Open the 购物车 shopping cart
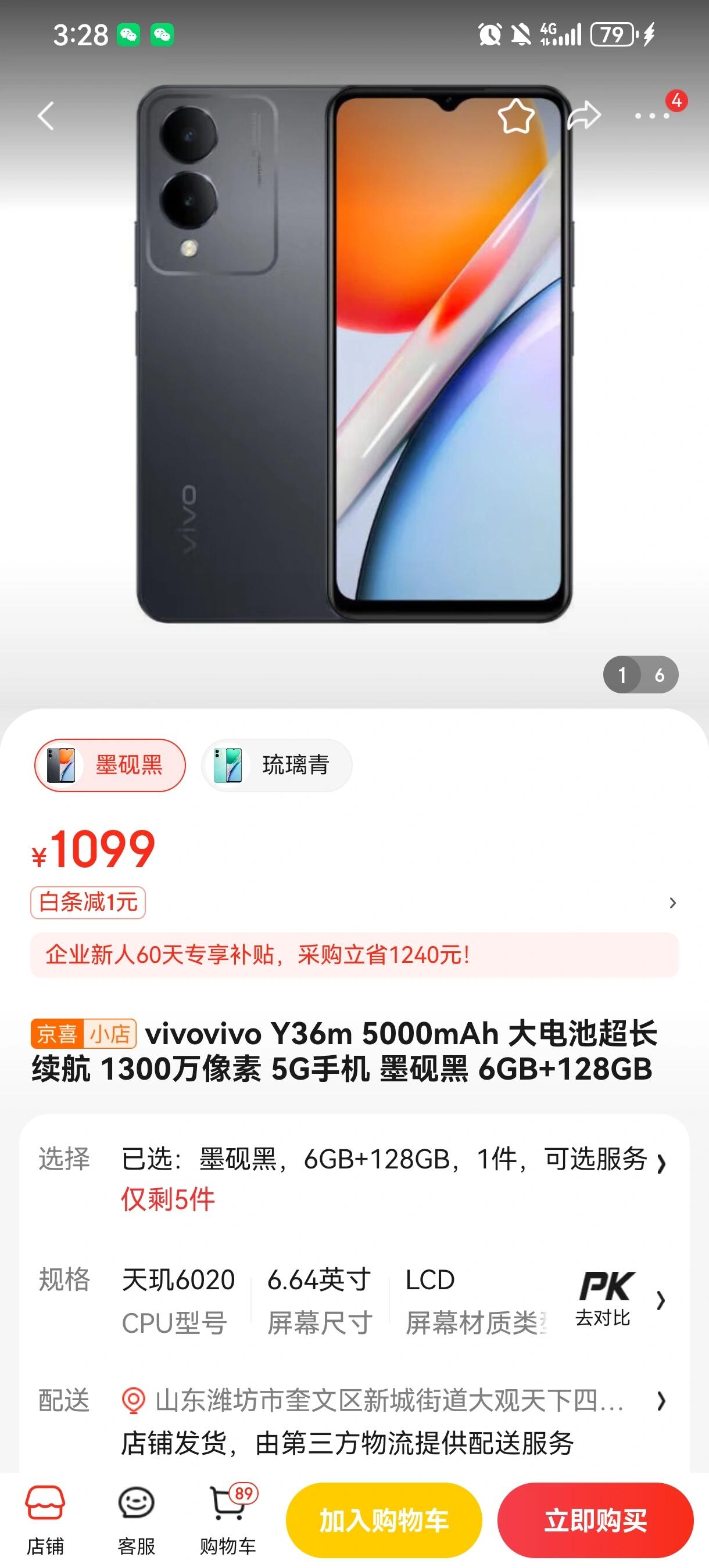 click(x=228, y=1519)
